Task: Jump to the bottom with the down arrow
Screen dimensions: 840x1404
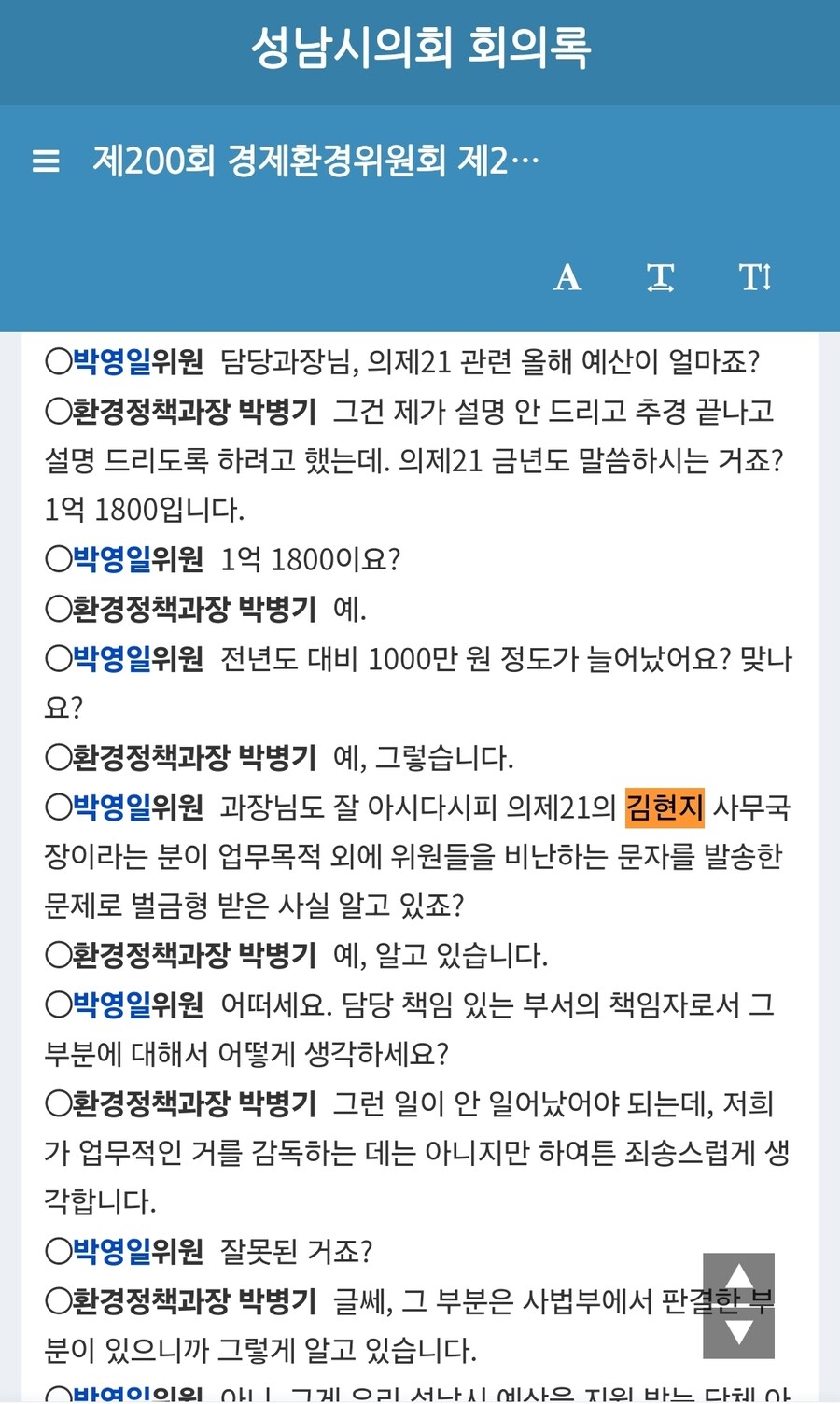Action: 738,1332
